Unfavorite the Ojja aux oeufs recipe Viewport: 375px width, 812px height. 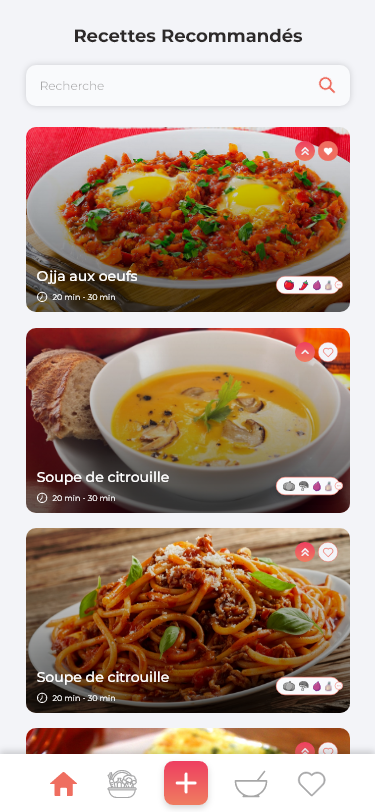click(x=328, y=151)
